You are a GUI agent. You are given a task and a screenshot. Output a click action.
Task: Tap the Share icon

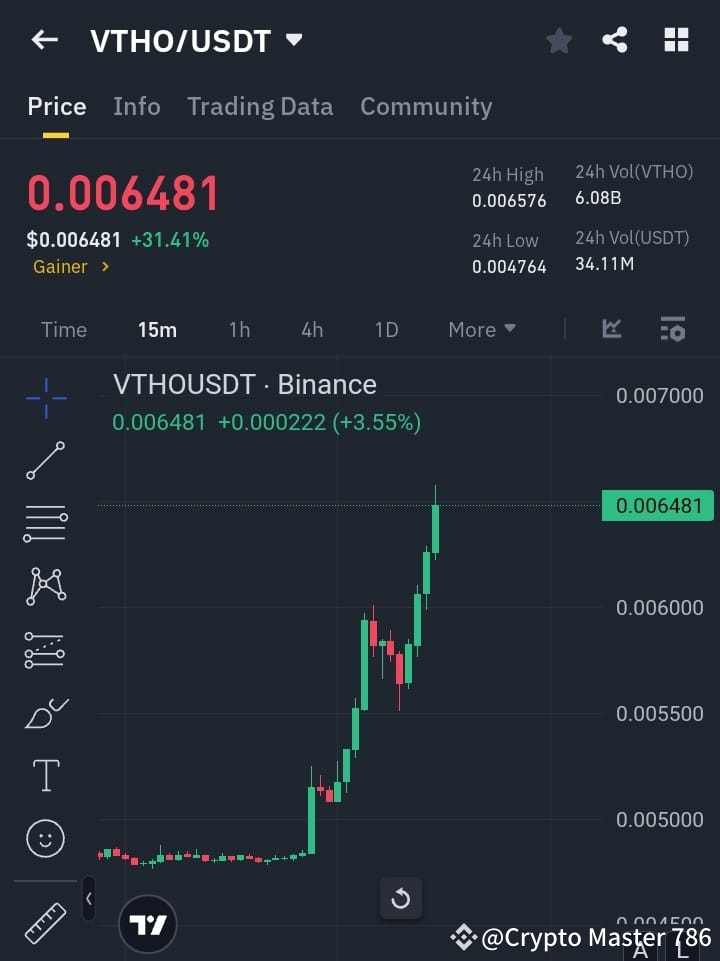[615, 40]
